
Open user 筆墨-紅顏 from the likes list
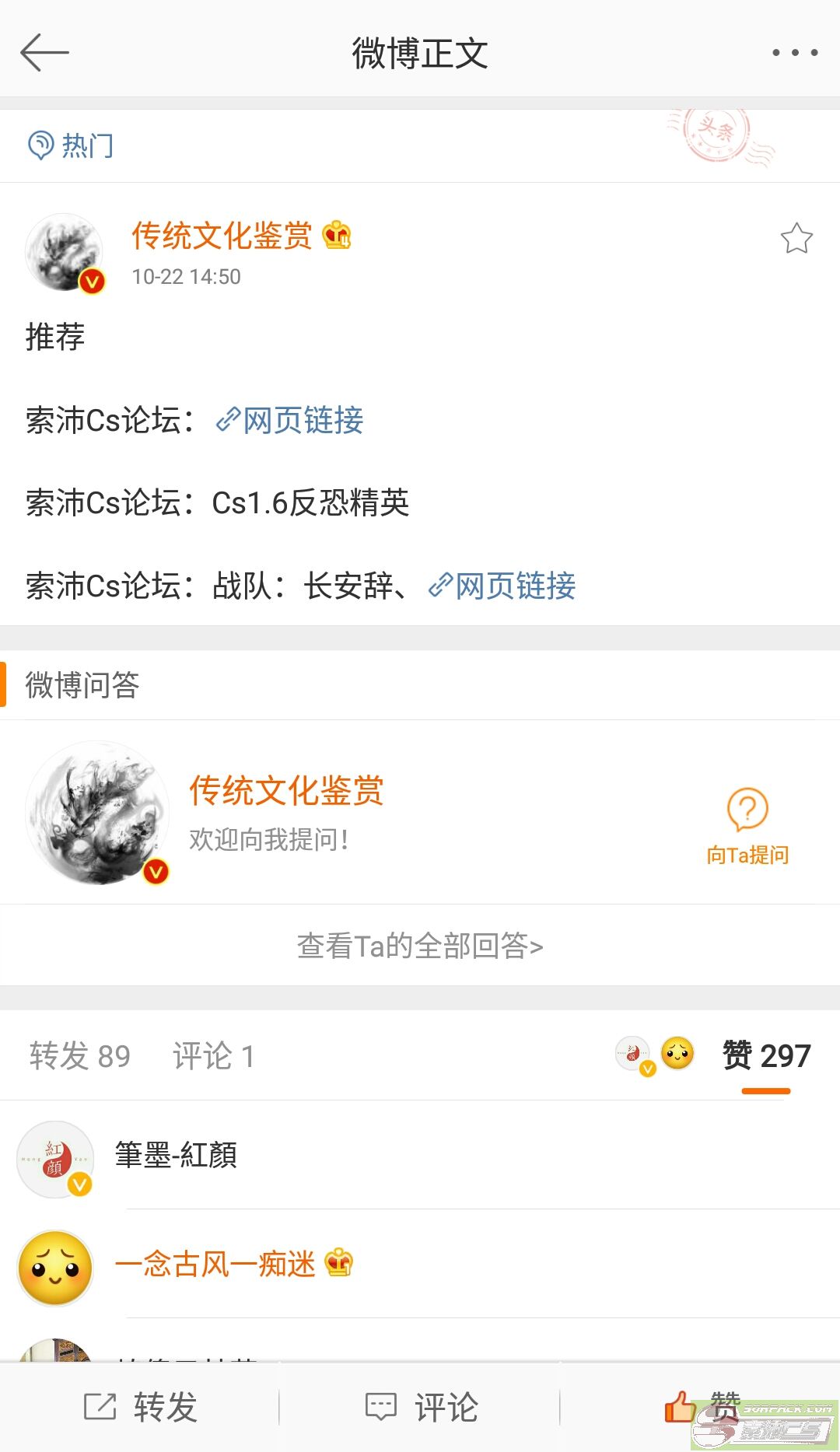(177, 1155)
